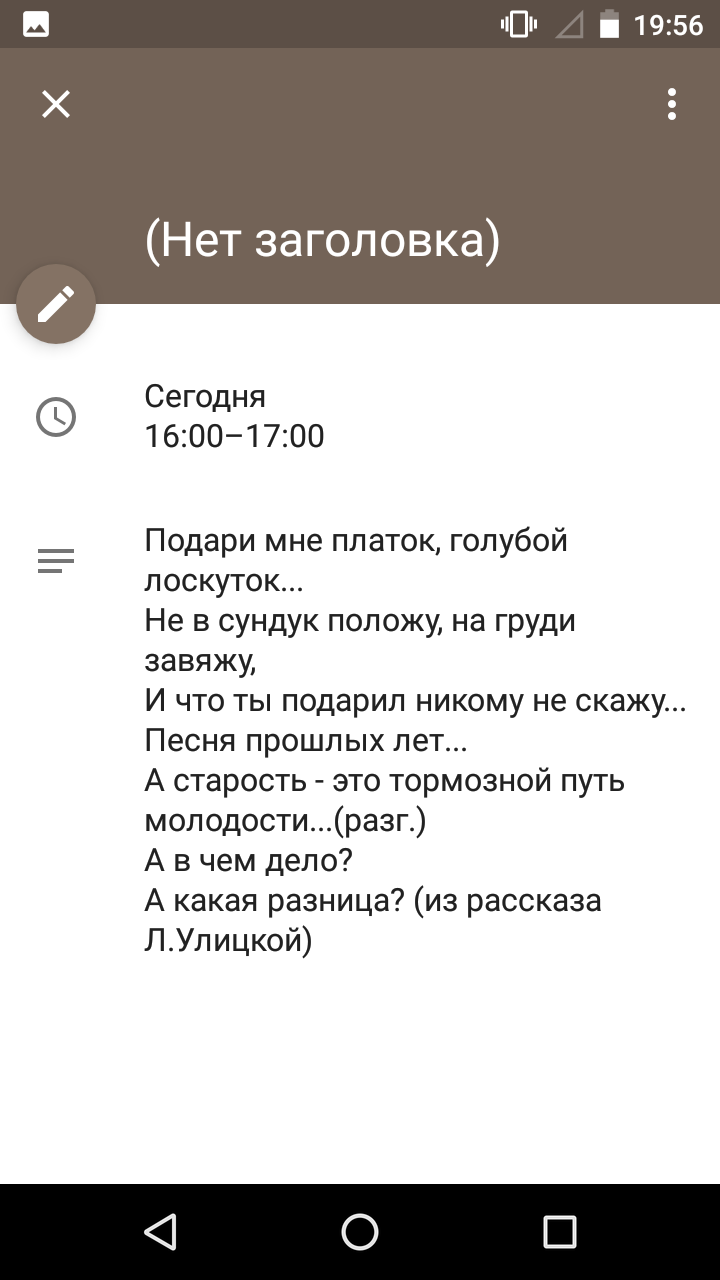Image resolution: width=720 pixels, height=1280 pixels.
Task: Open the three-dot overflow menu
Action: [672, 104]
